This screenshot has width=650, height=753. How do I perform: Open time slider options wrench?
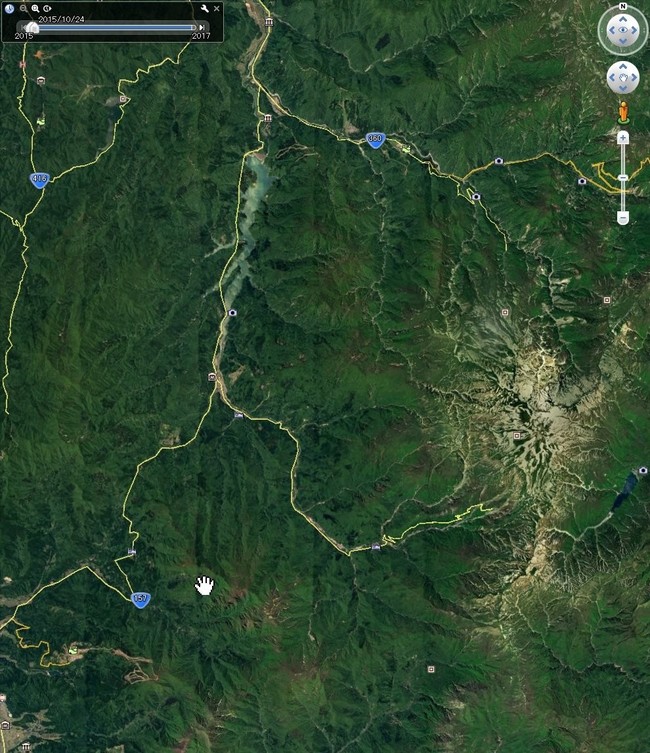click(204, 8)
